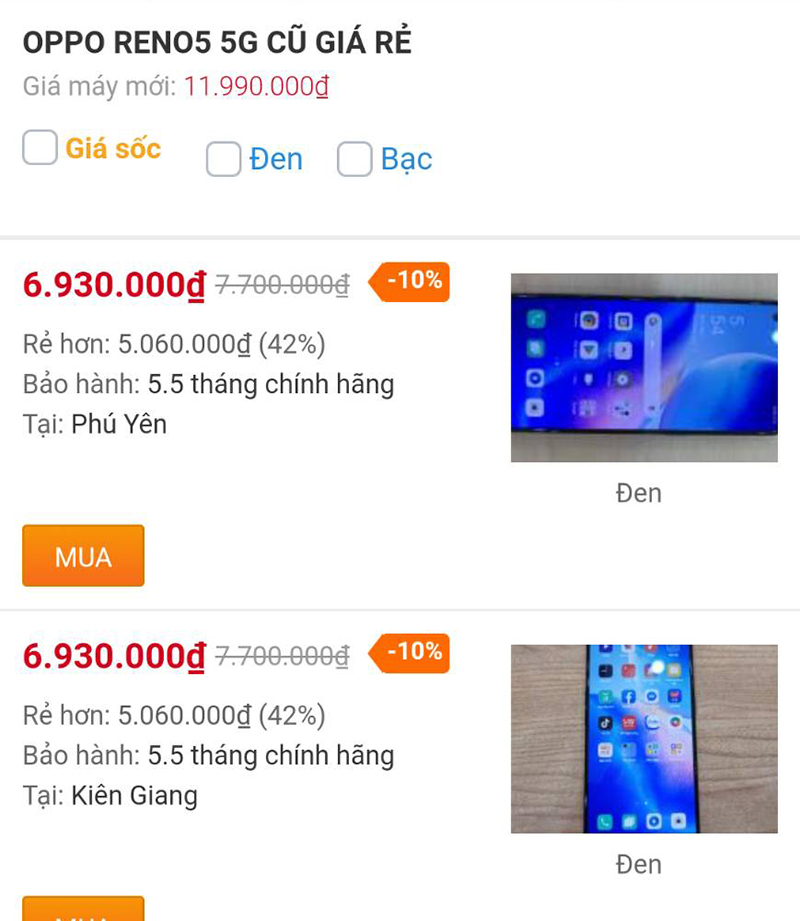Enable the Giá sốc checkbox
Image resolution: width=800 pixels, height=921 pixels.
coord(40,147)
